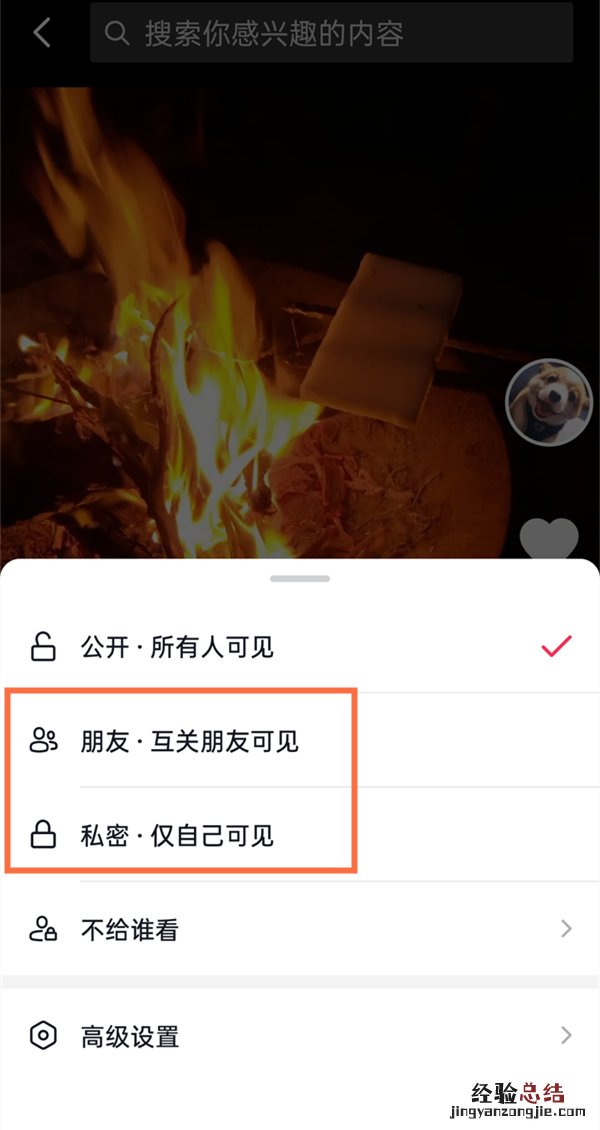Open the search box at the top
This screenshot has width=600, height=1130.
[x=330, y=34]
